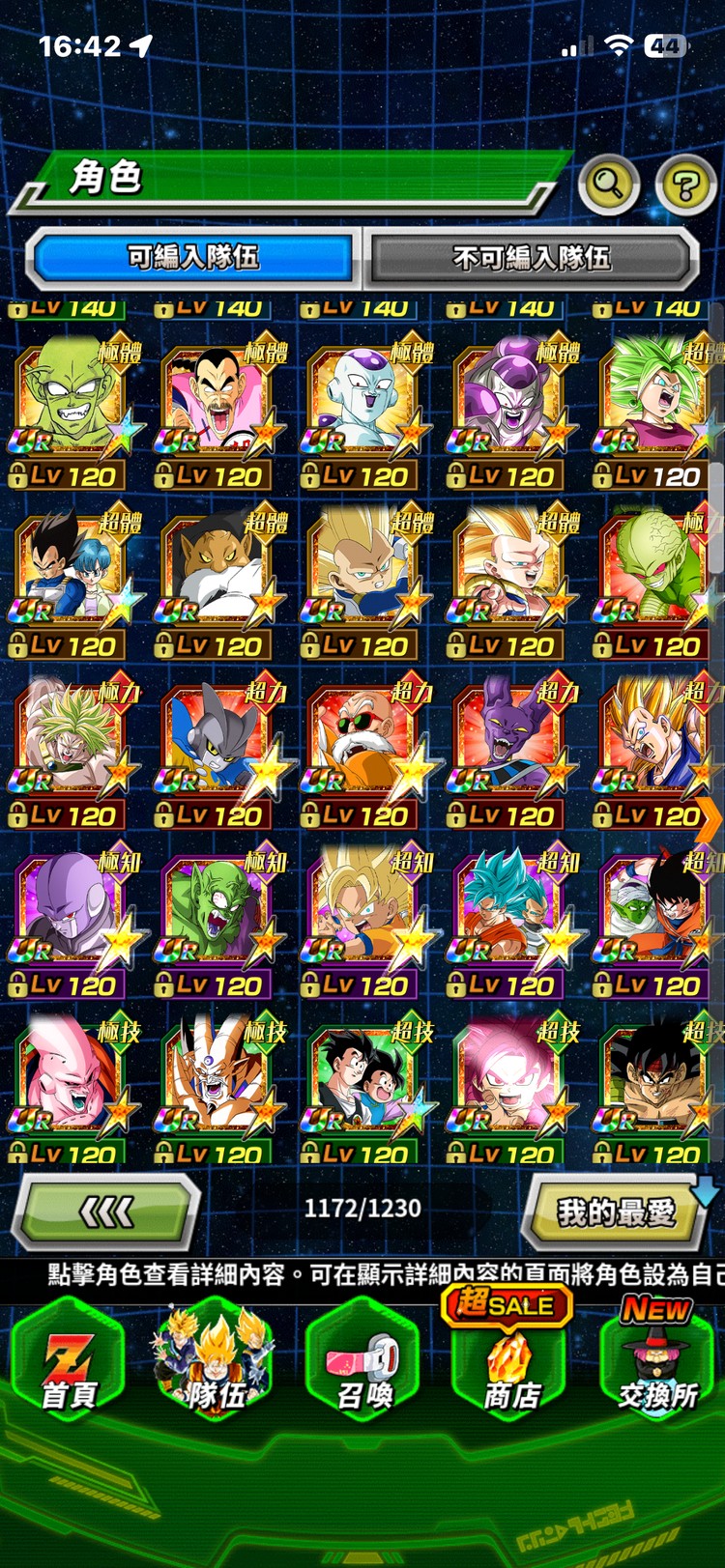725x1568 pixels.
Task: Switch to the 可編入隊伍 tab
Action: (x=193, y=257)
